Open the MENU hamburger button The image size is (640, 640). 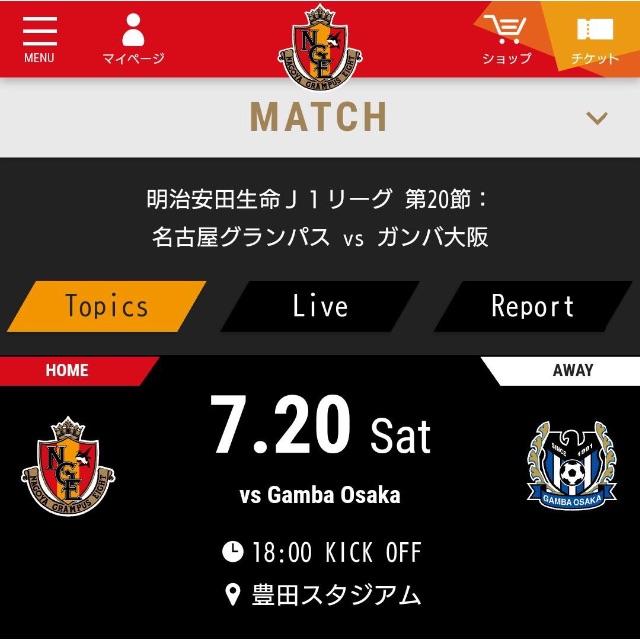pyautogui.click(x=39, y=38)
